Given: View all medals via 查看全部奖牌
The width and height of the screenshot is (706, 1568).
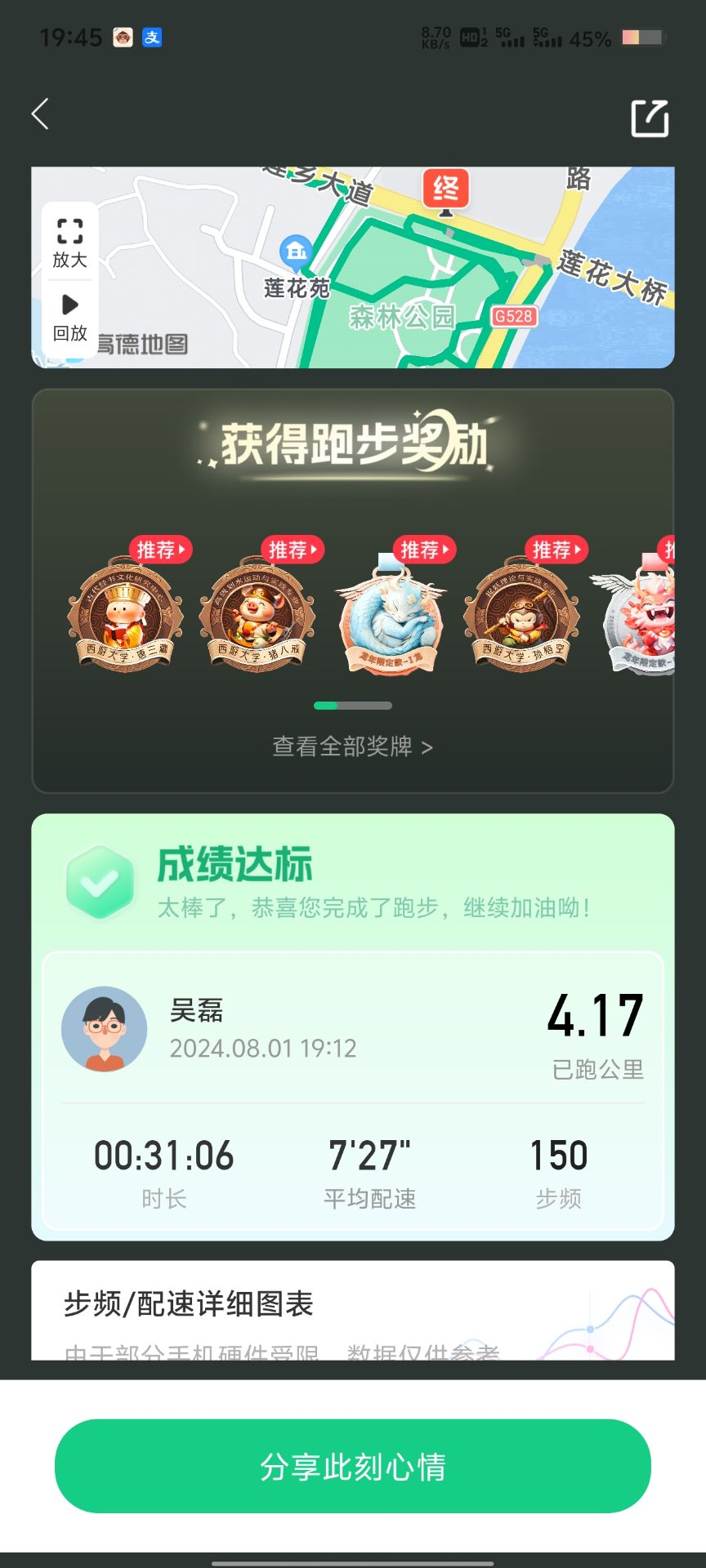Looking at the screenshot, I should pyautogui.click(x=352, y=746).
